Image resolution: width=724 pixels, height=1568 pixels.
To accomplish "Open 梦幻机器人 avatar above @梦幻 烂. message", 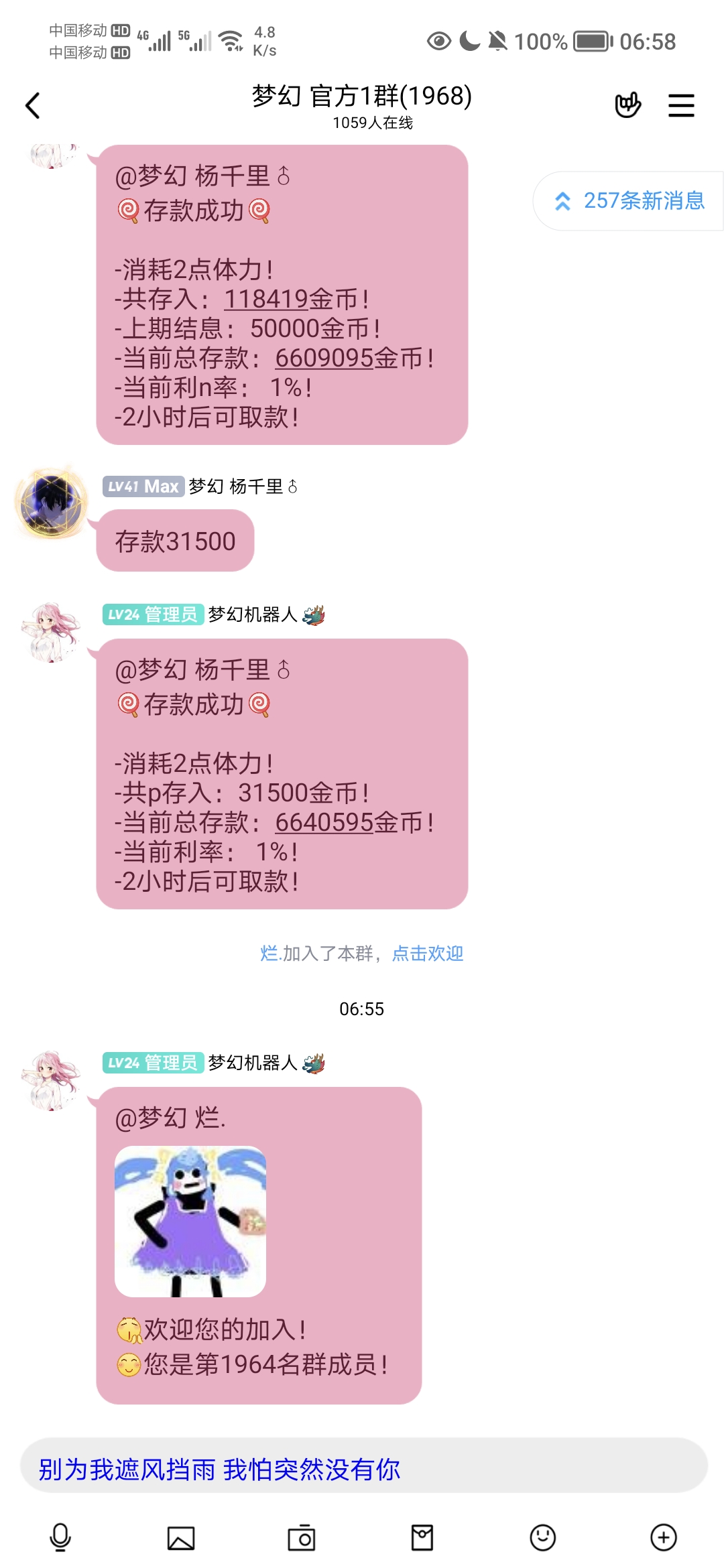I will click(x=51, y=1080).
